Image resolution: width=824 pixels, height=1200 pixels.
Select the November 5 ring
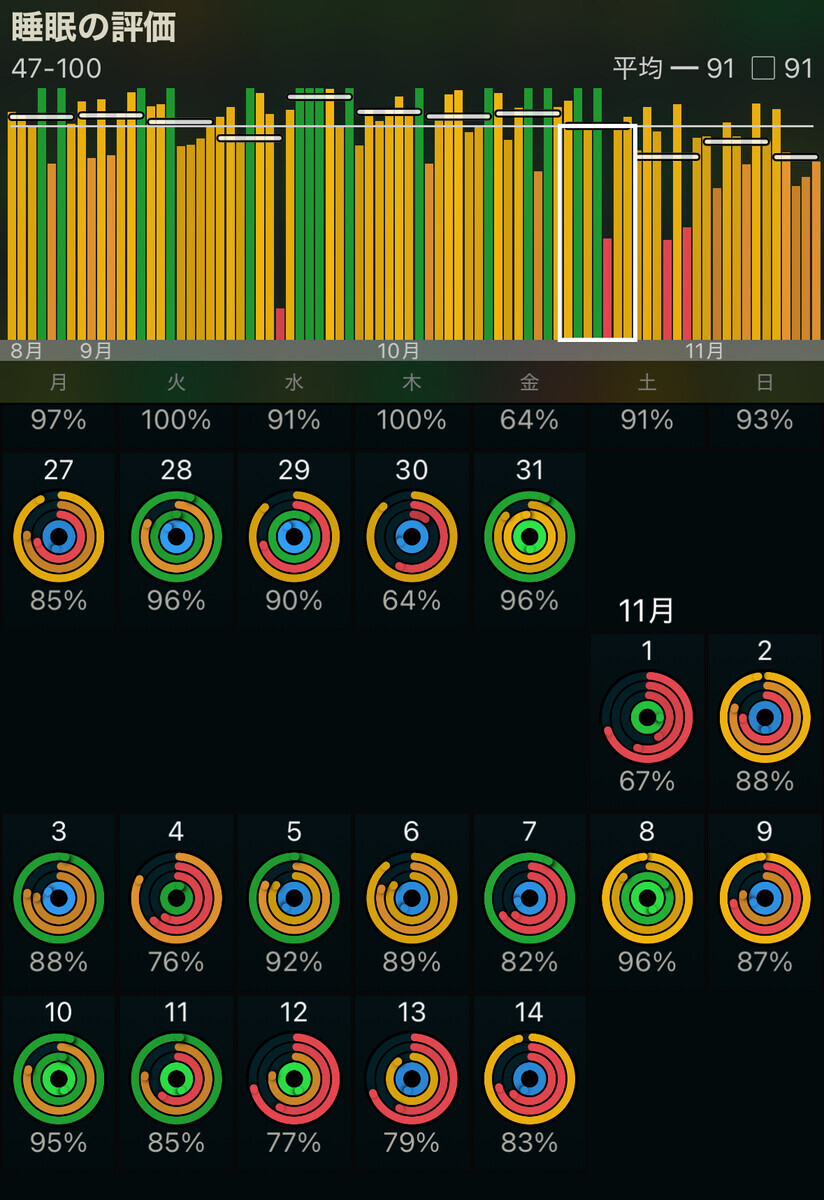294,900
